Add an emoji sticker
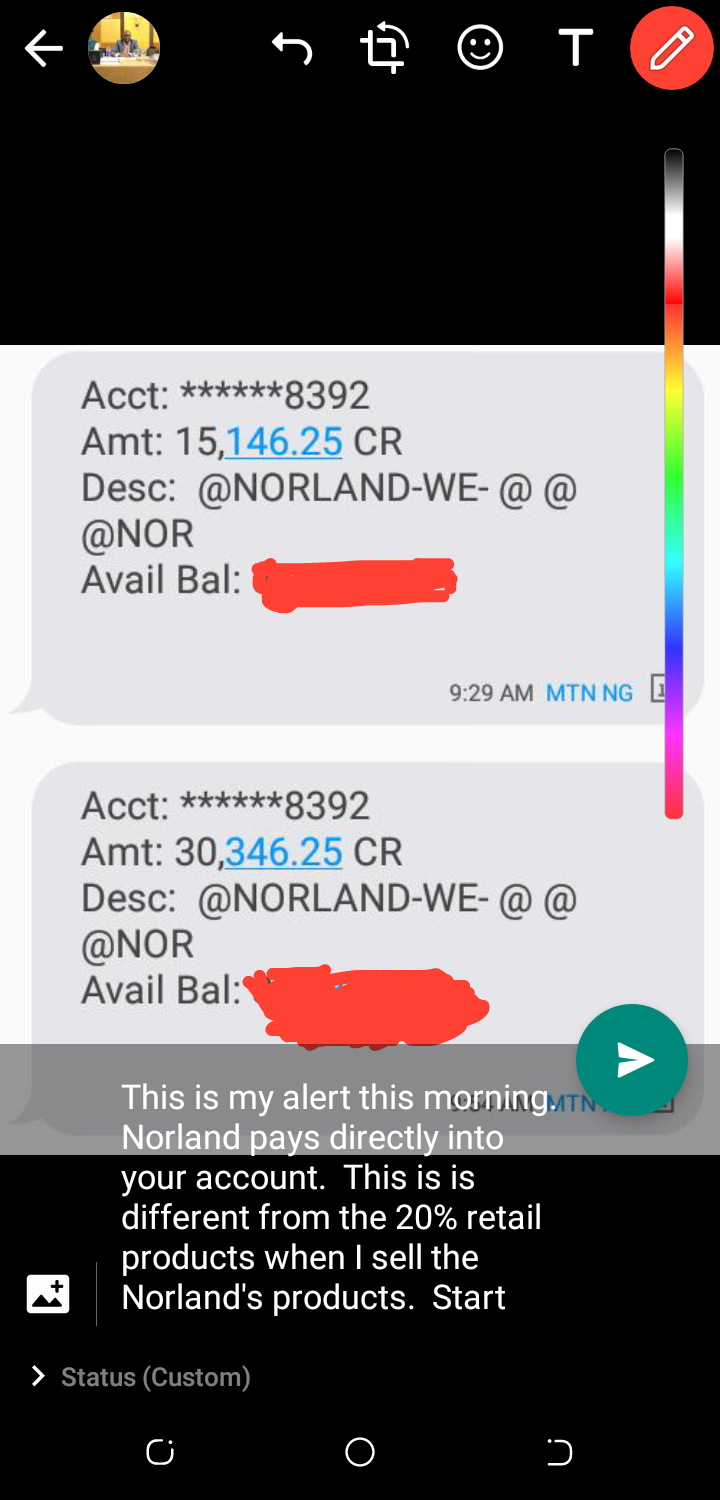720x1500 pixels. click(480, 48)
